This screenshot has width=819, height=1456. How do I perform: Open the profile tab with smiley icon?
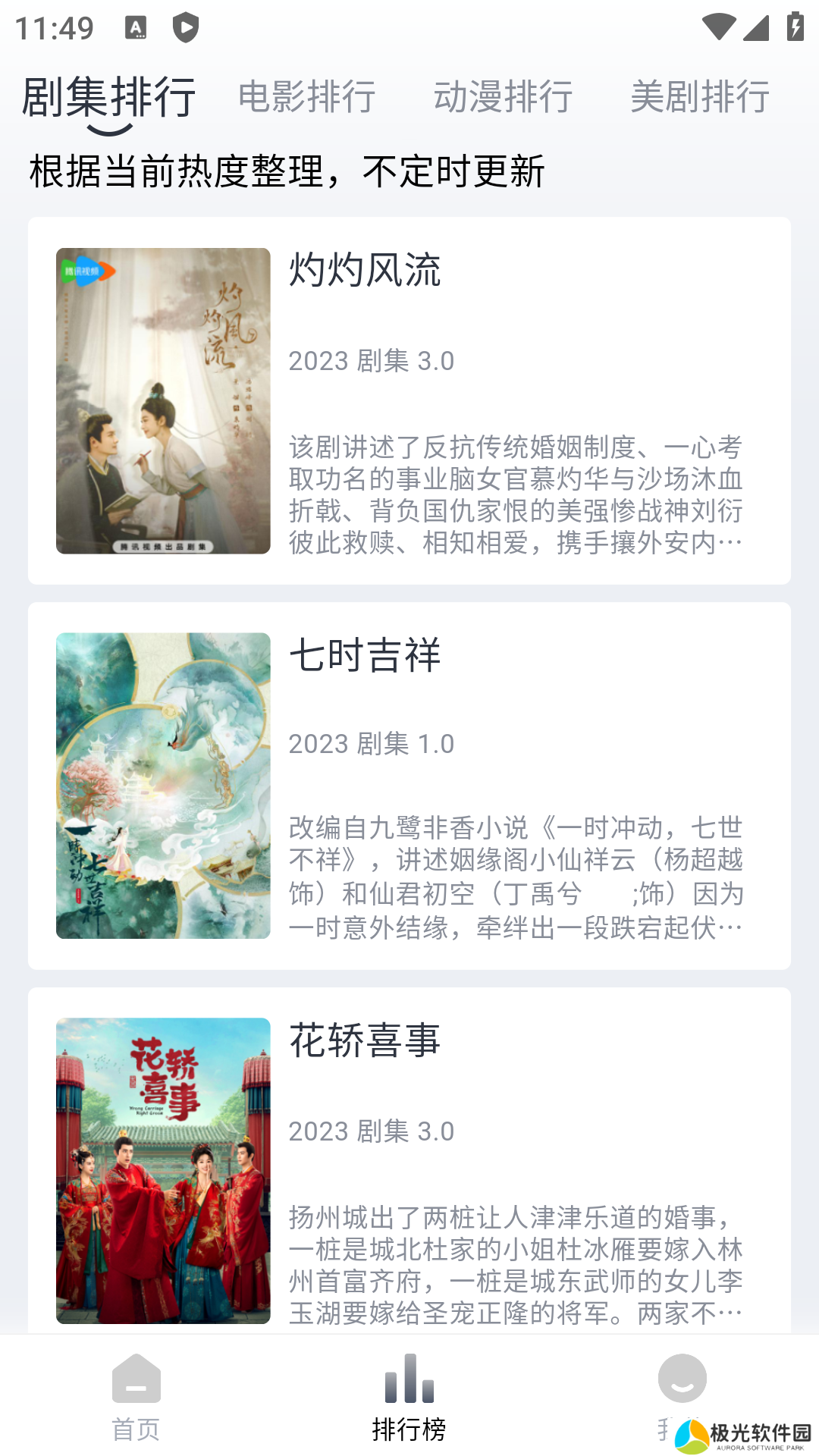[682, 1384]
